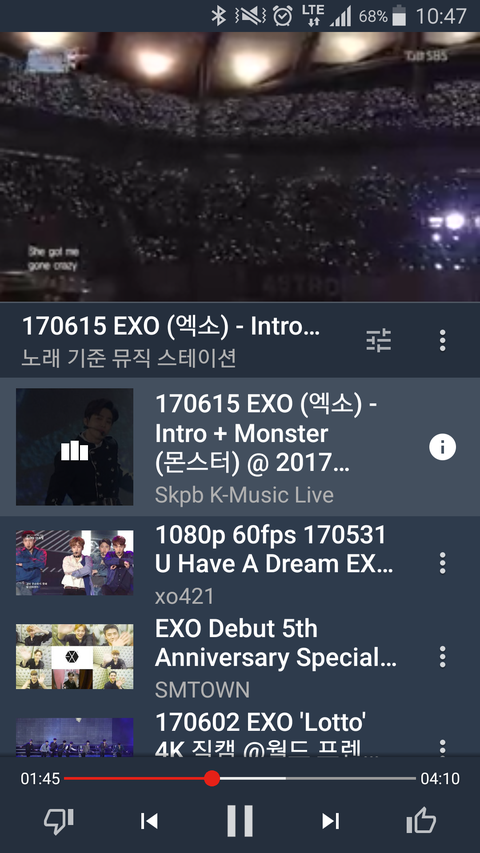This screenshot has height=853, width=480.
Task: Open options for the U Have A Dream video
Action: (442, 563)
